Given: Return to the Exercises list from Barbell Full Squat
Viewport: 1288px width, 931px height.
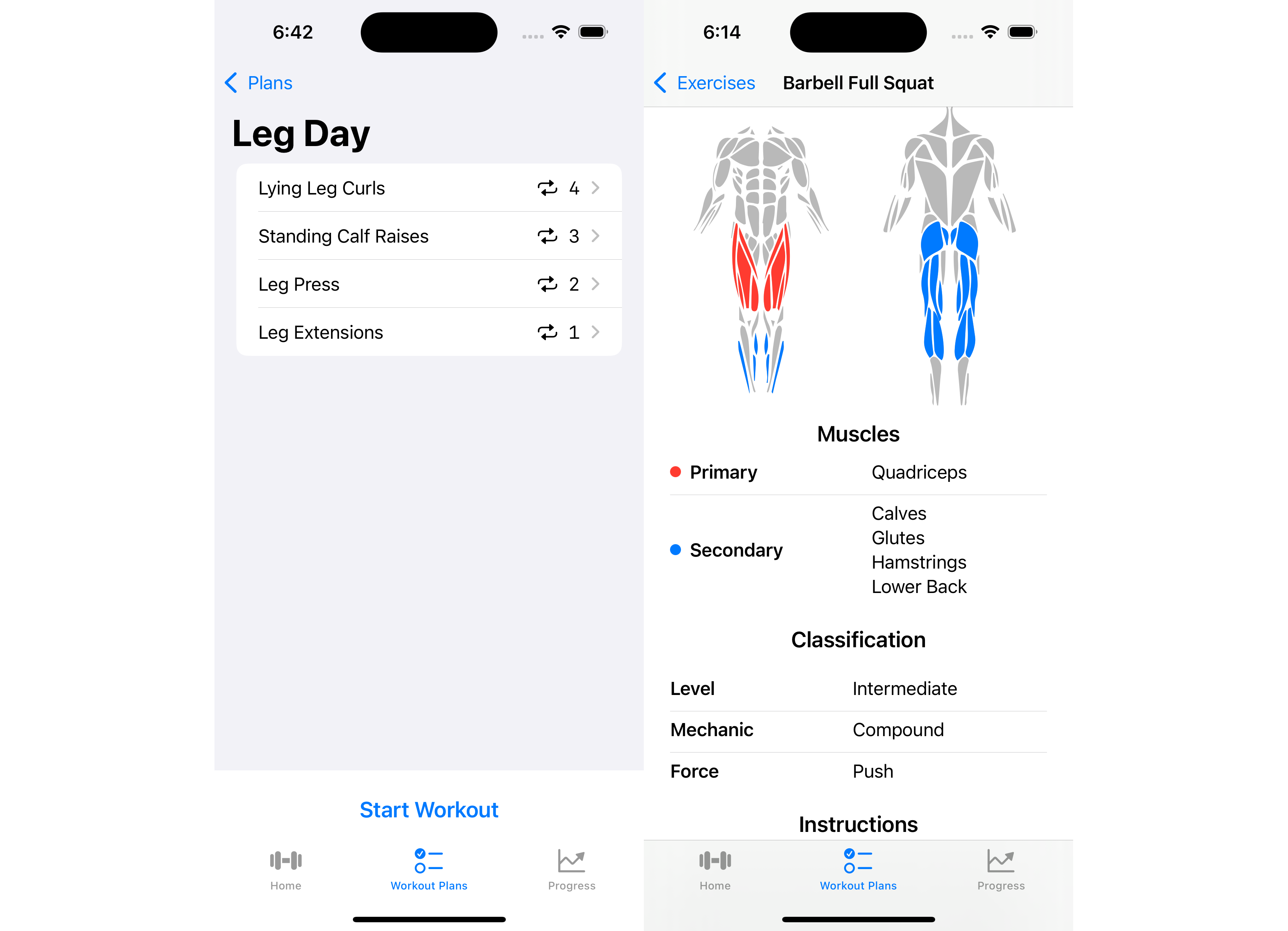Looking at the screenshot, I should 704,83.
